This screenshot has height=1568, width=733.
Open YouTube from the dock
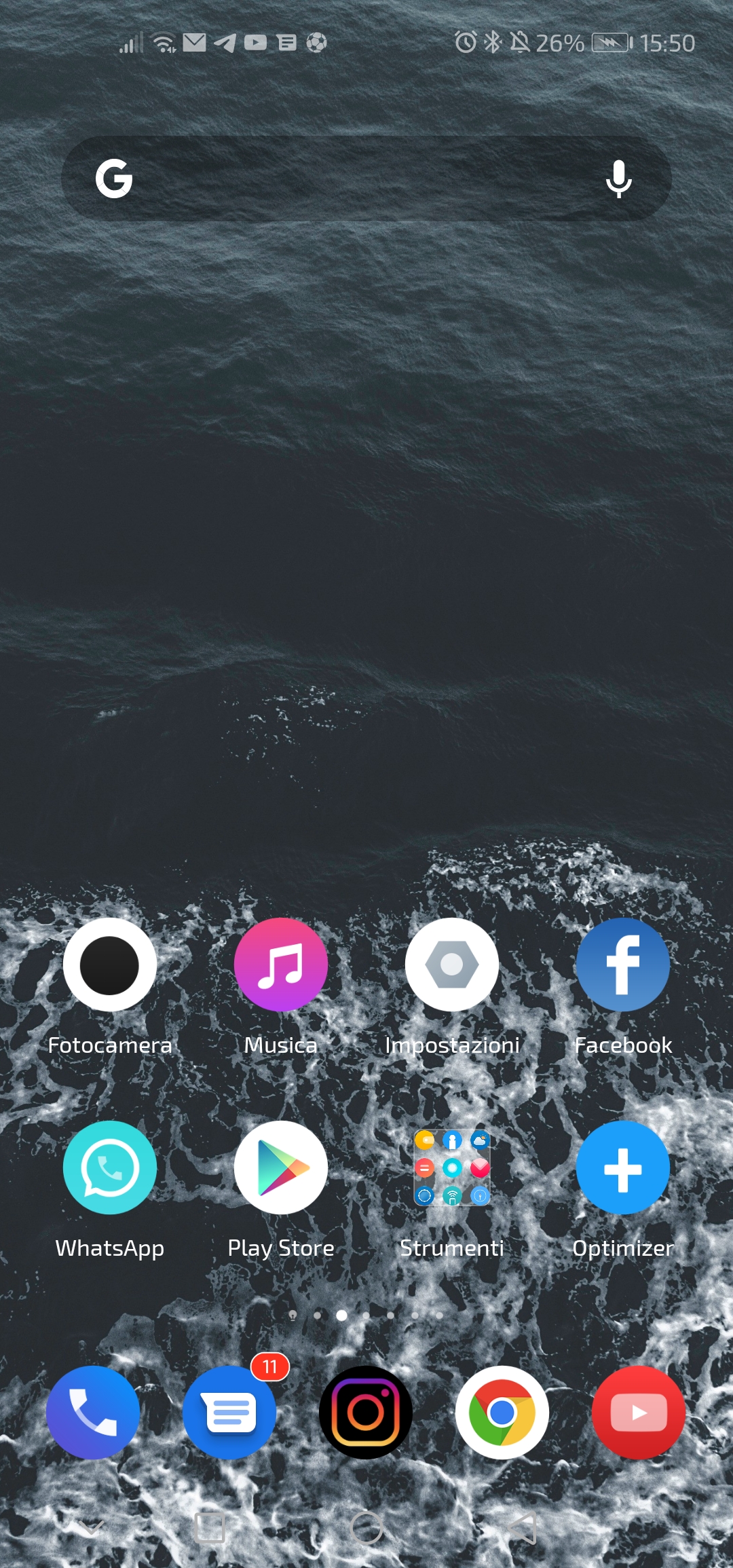coord(639,1413)
